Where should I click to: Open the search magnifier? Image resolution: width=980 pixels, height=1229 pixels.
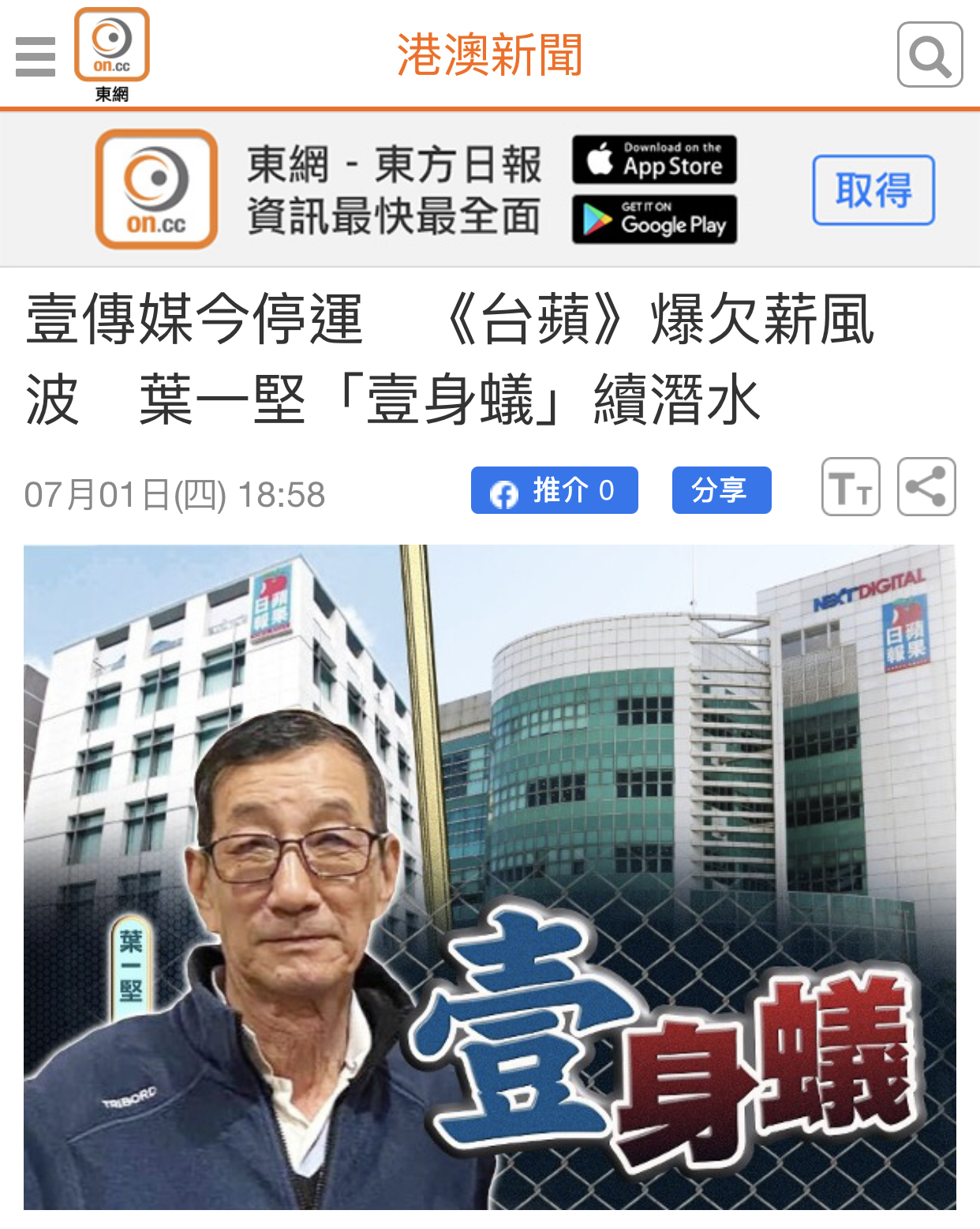(930, 55)
